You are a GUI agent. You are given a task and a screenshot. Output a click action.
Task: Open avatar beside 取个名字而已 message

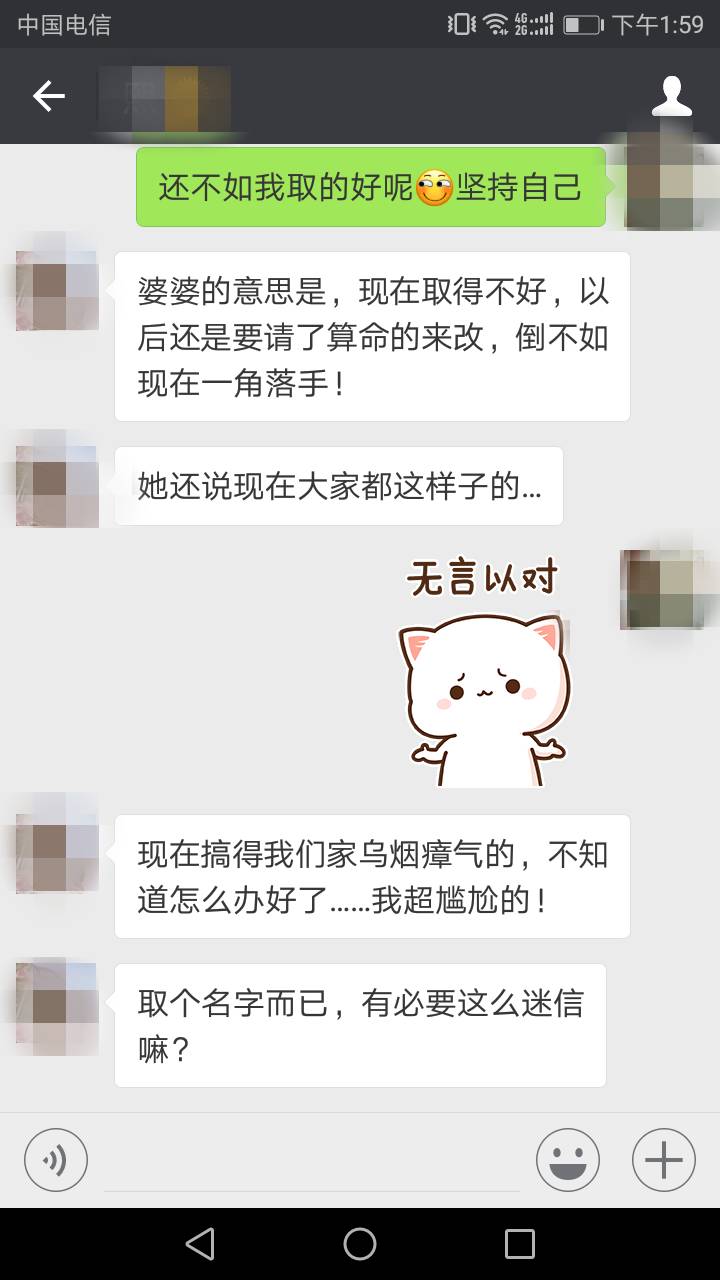tap(57, 1007)
